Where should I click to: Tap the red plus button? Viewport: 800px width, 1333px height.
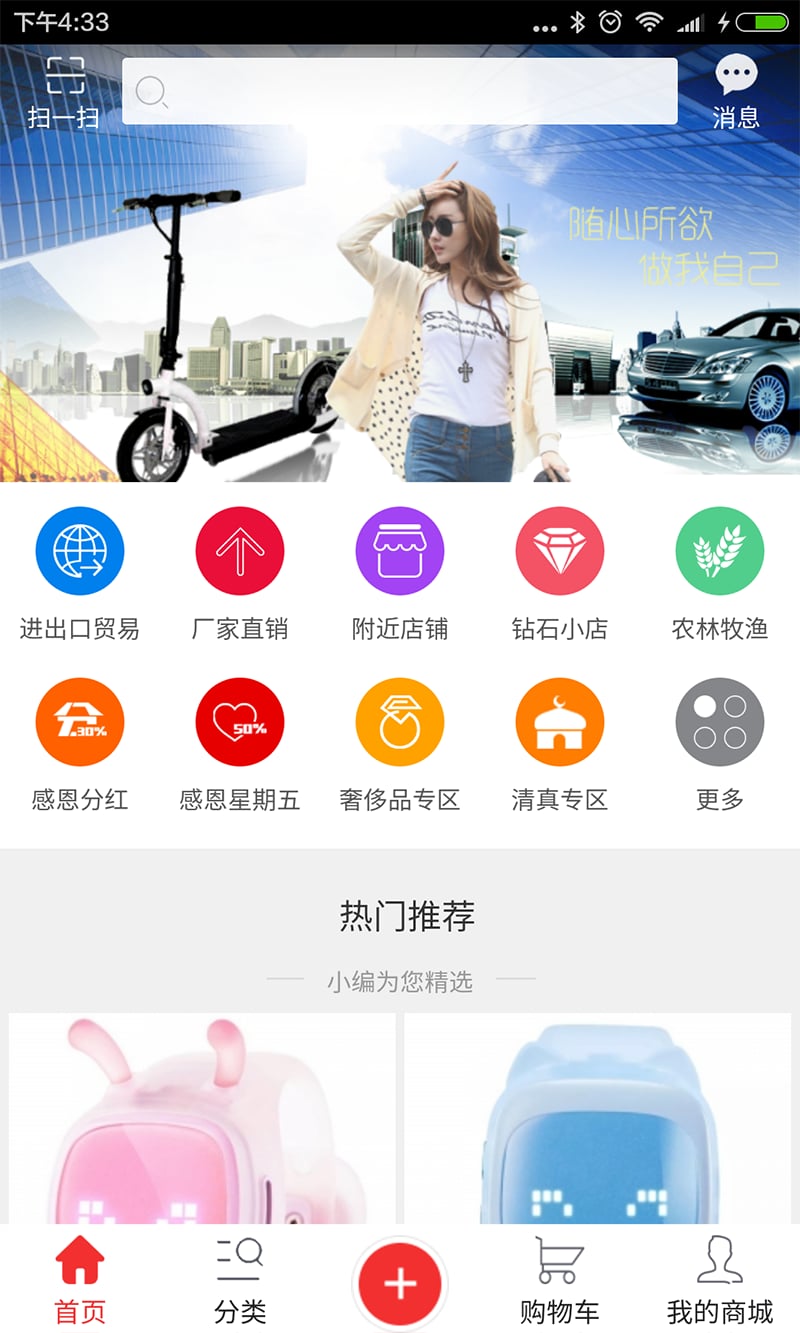coord(400,1283)
